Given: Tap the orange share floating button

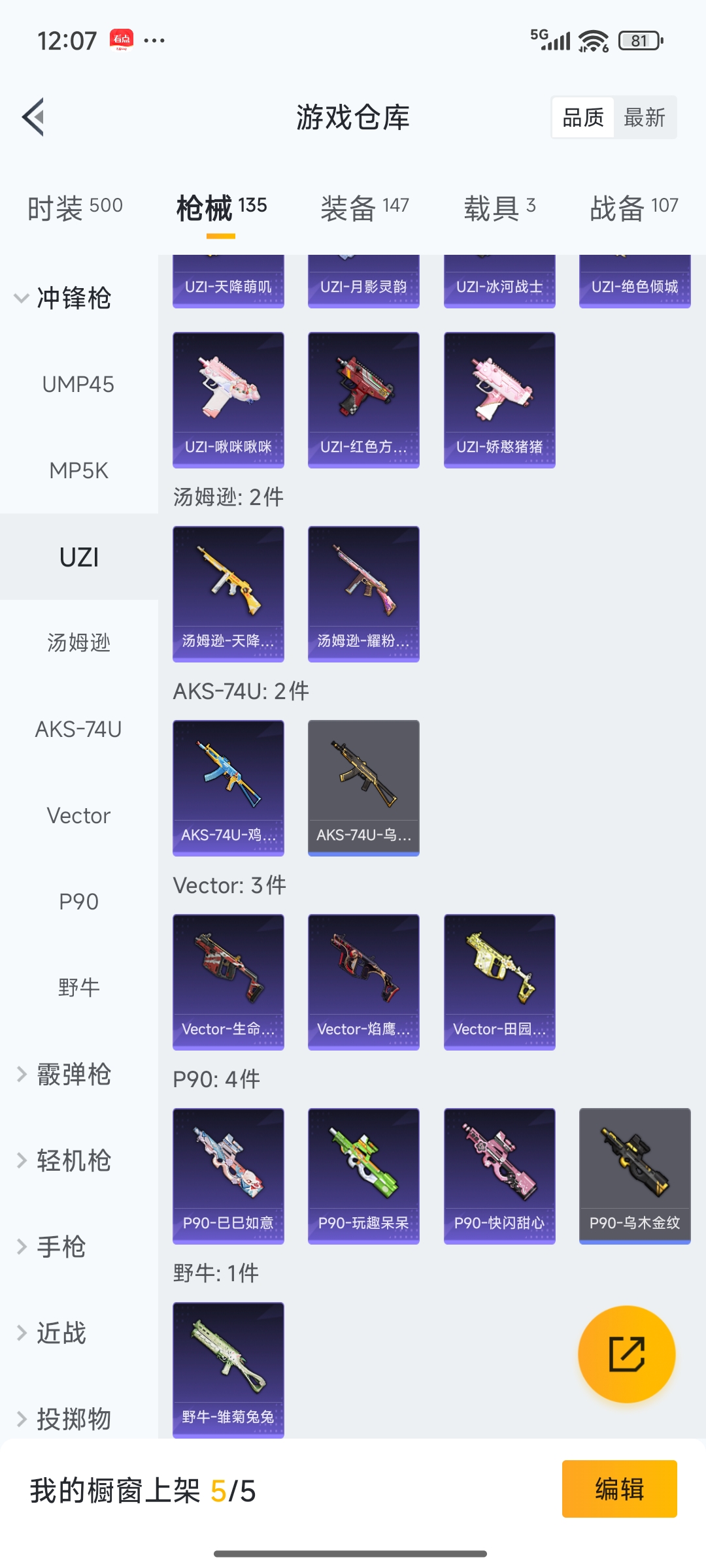Looking at the screenshot, I should coord(627,1354).
